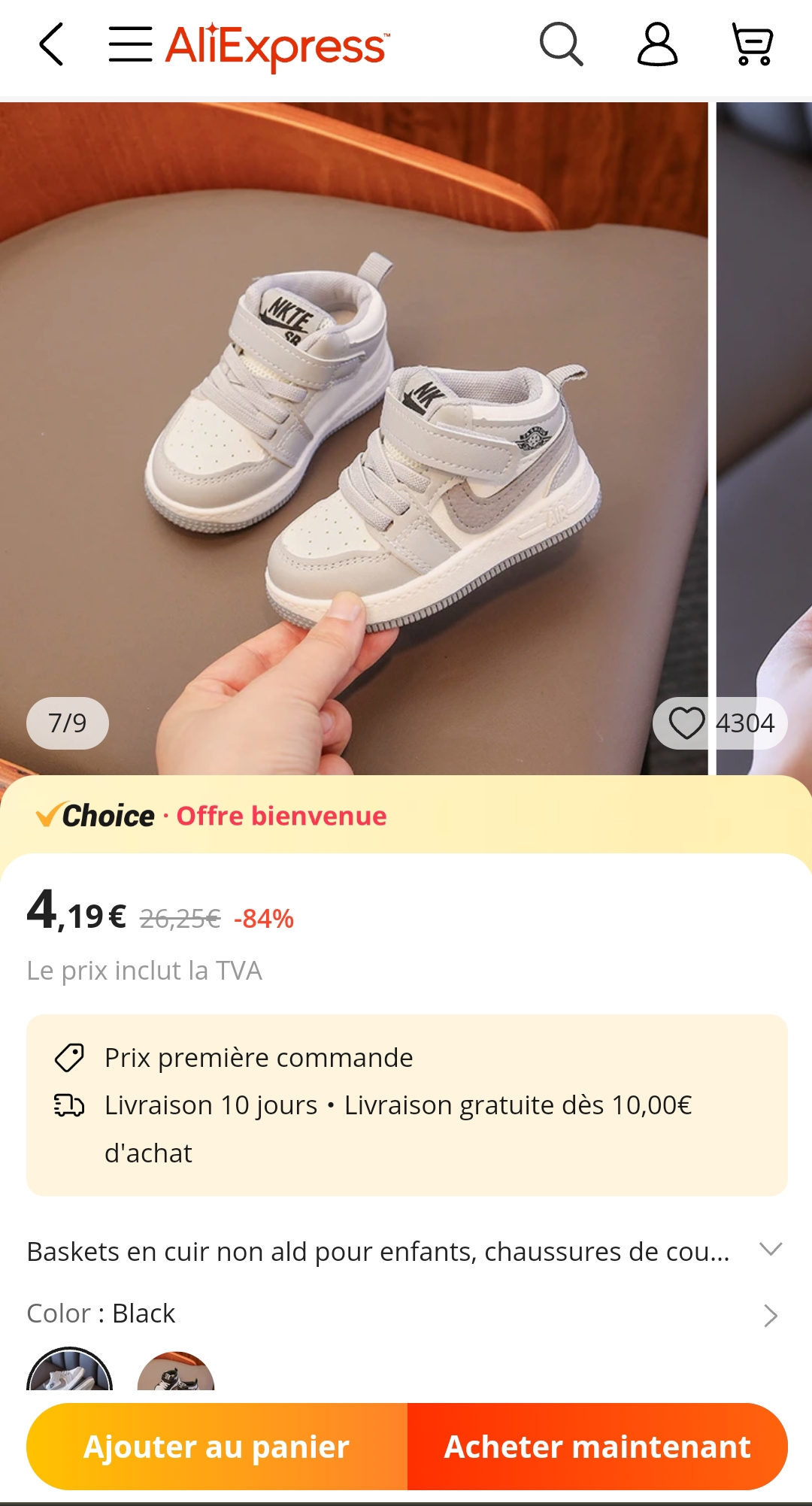Open the search magnifier
Viewport: 812px width, 1506px height.
click(x=562, y=44)
